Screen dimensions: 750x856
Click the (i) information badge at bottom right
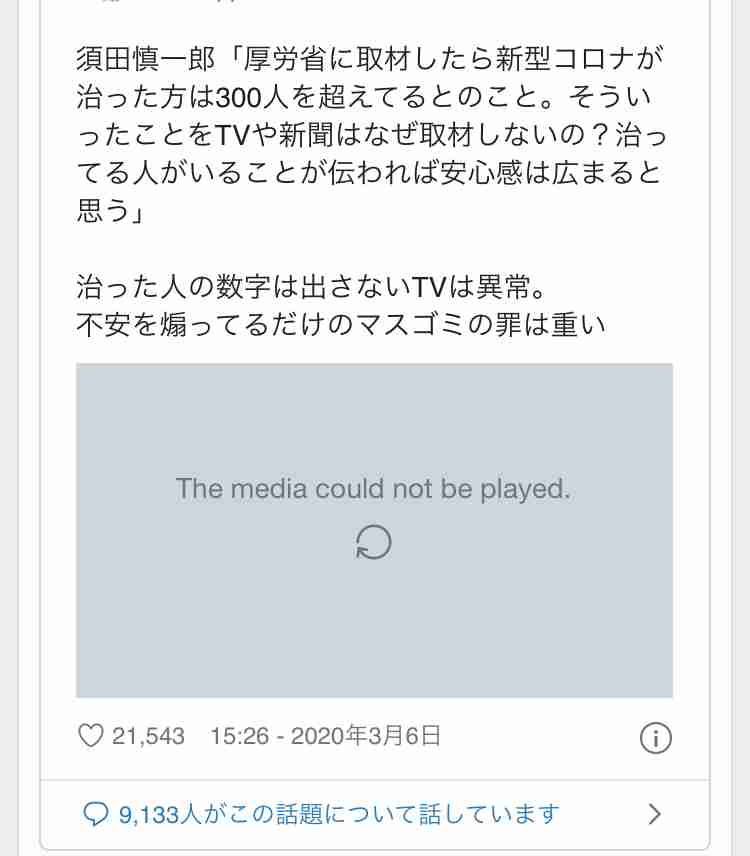click(x=655, y=738)
